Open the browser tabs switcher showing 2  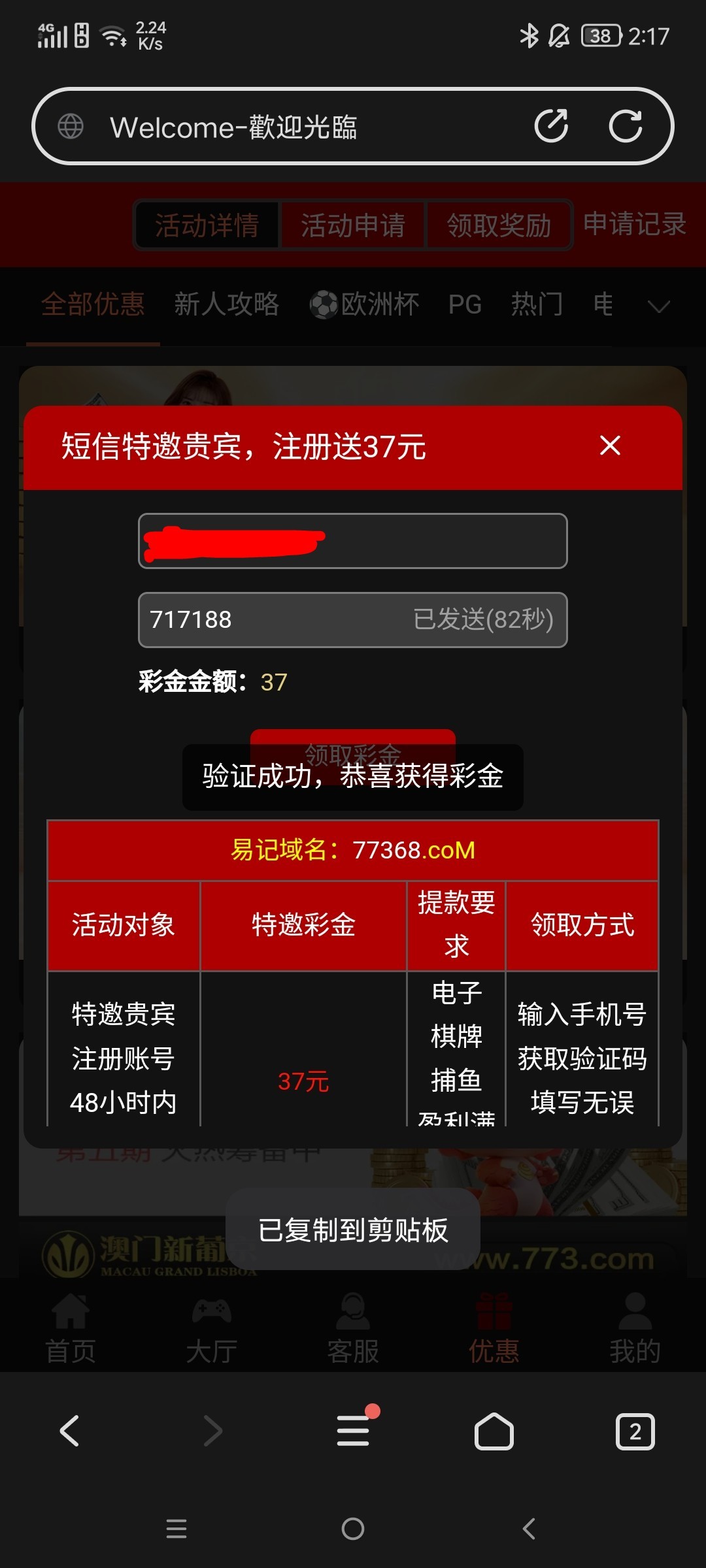635,1431
